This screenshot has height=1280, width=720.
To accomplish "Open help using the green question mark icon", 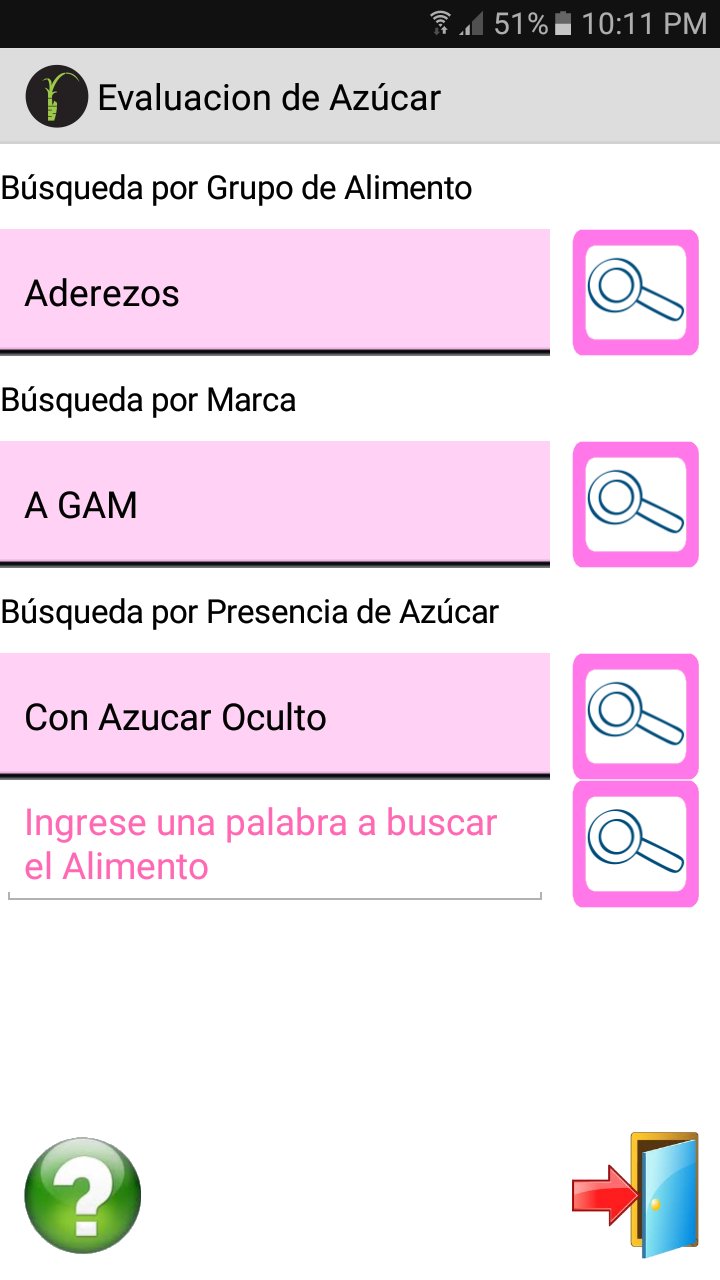I will pos(83,1195).
